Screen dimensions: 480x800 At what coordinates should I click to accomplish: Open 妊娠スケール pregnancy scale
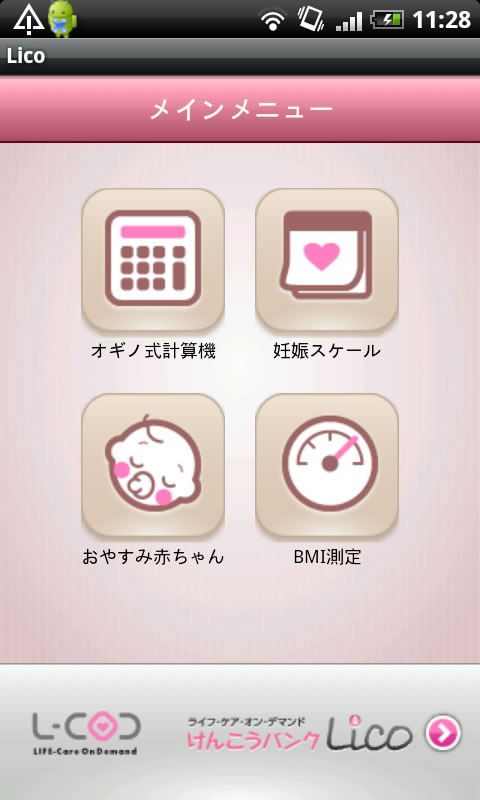tap(326, 260)
